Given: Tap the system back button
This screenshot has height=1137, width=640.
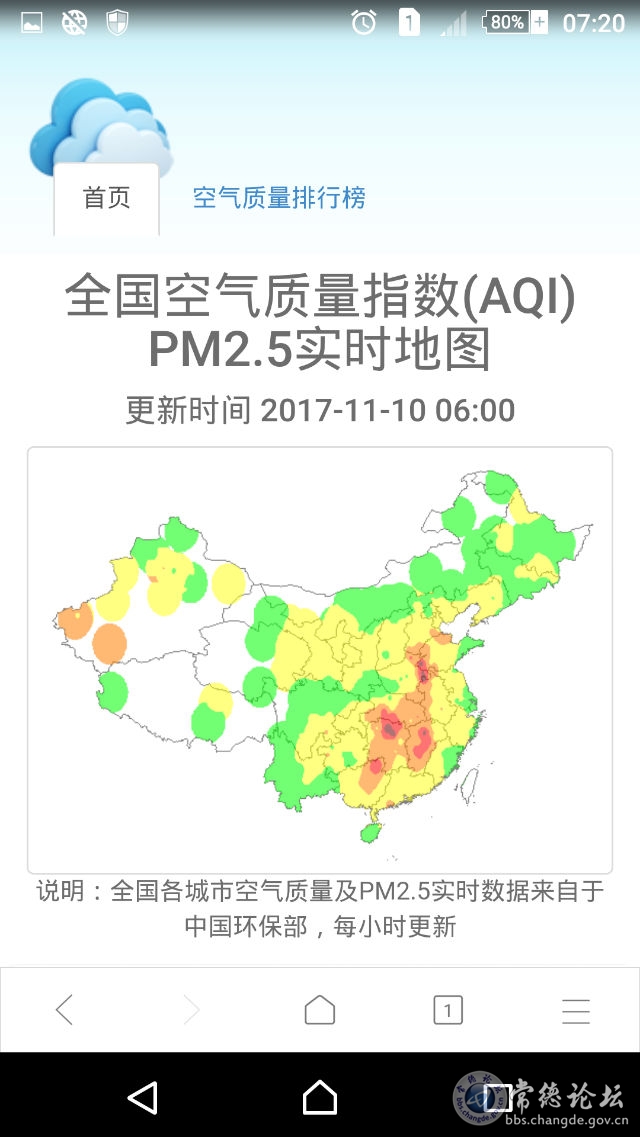Looking at the screenshot, I should coord(142,1097).
